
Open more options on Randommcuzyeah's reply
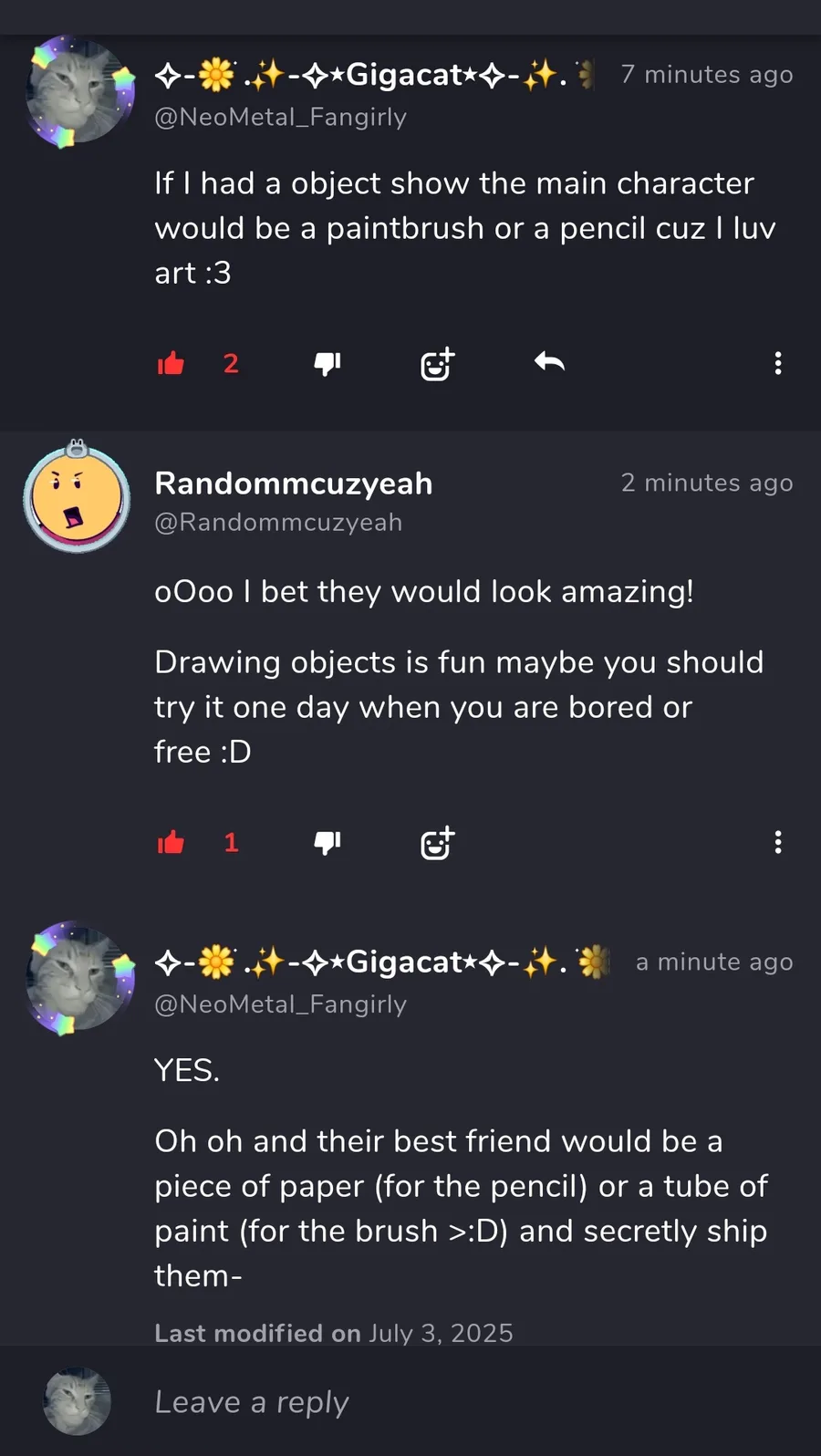[777, 842]
